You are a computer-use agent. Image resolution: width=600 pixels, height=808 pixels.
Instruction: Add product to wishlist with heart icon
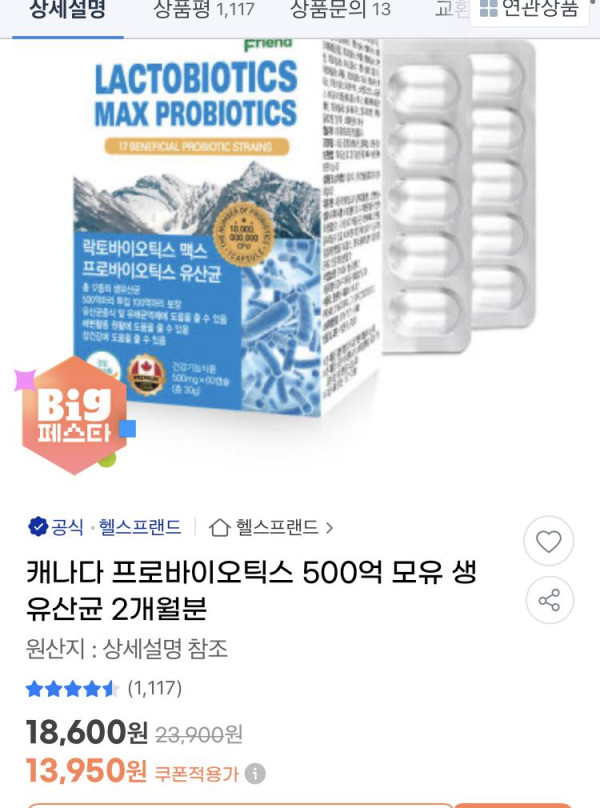pos(549,542)
